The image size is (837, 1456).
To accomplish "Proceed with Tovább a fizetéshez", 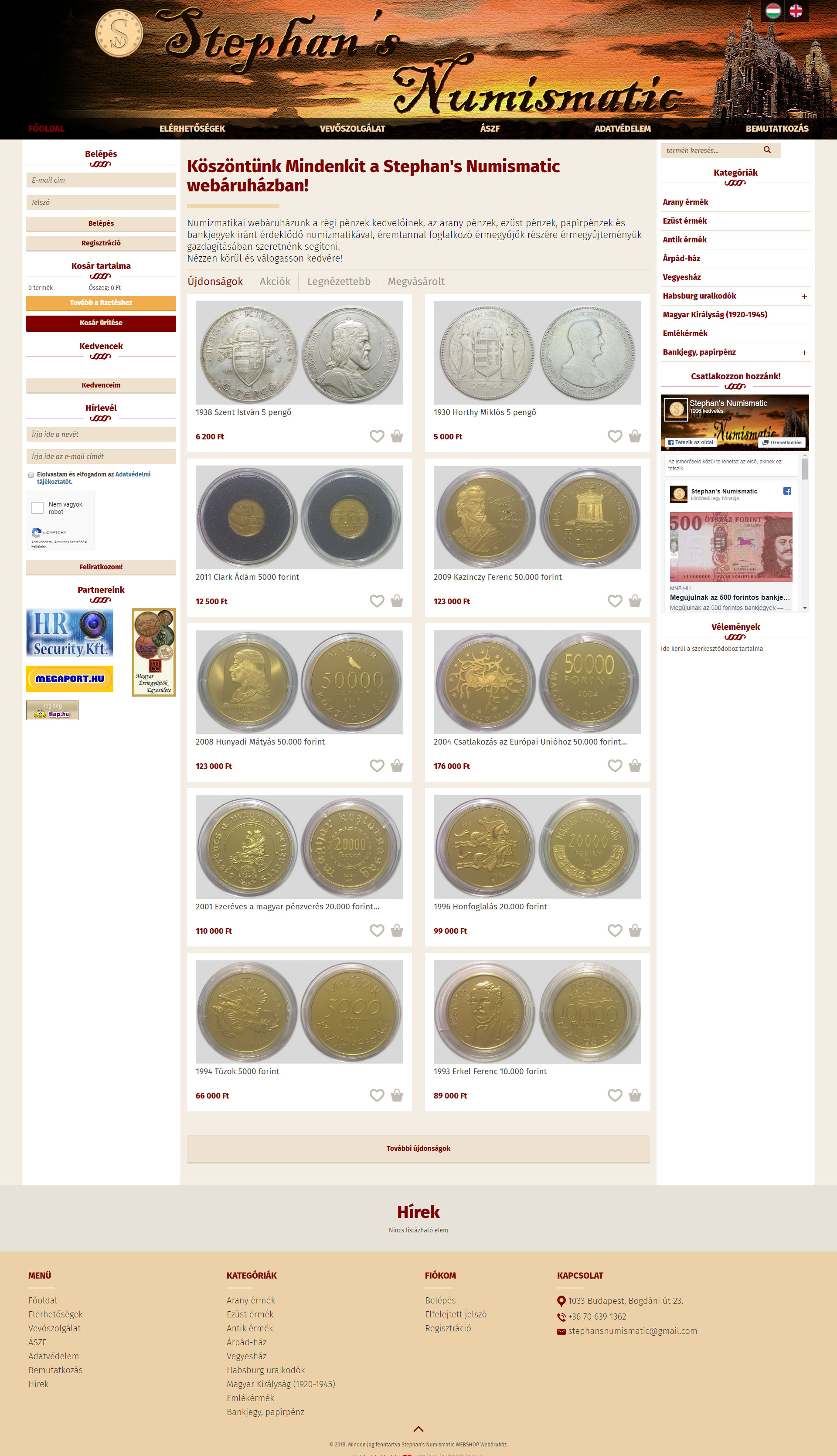I will coord(101,303).
